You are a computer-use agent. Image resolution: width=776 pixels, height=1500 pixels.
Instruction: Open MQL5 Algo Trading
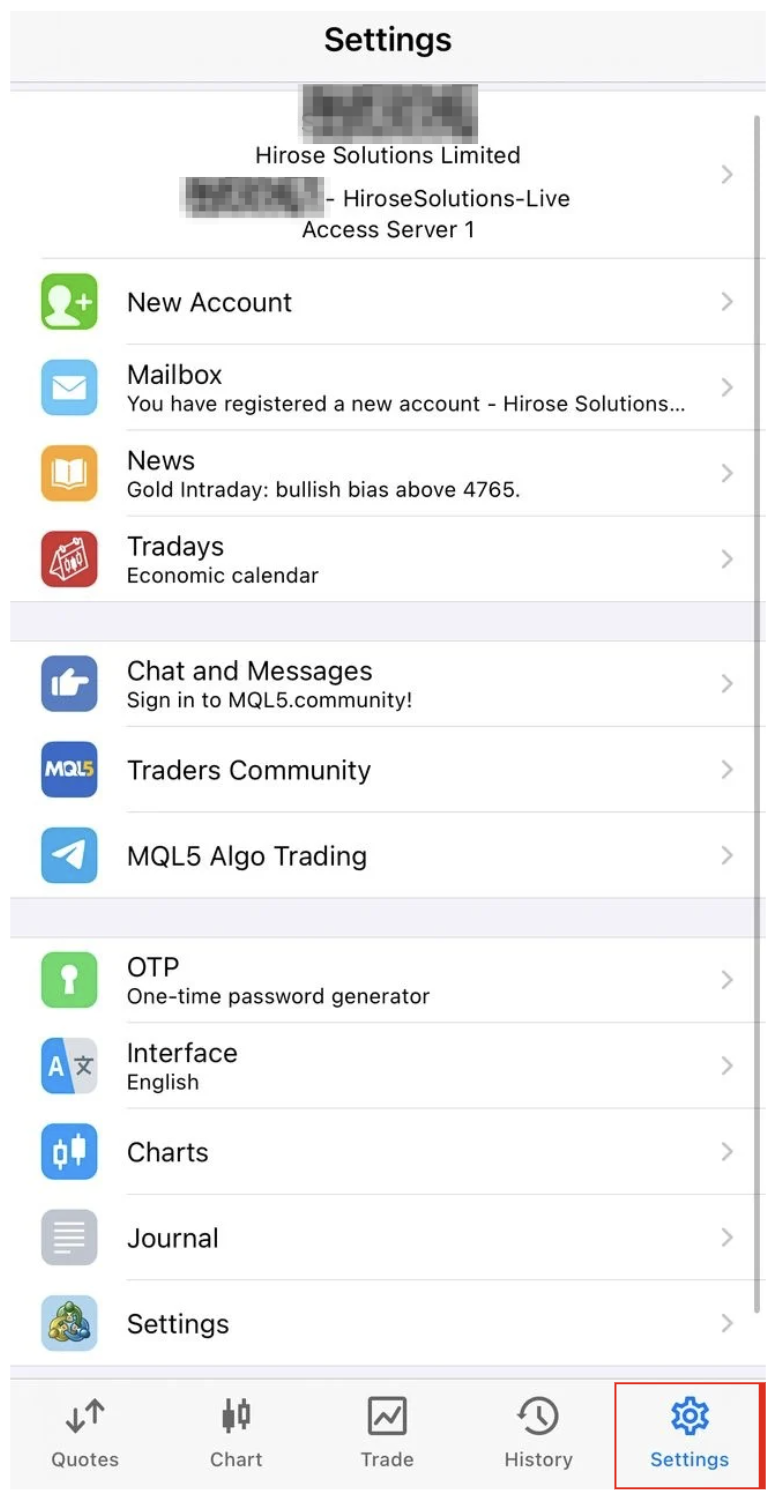(x=388, y=856)
